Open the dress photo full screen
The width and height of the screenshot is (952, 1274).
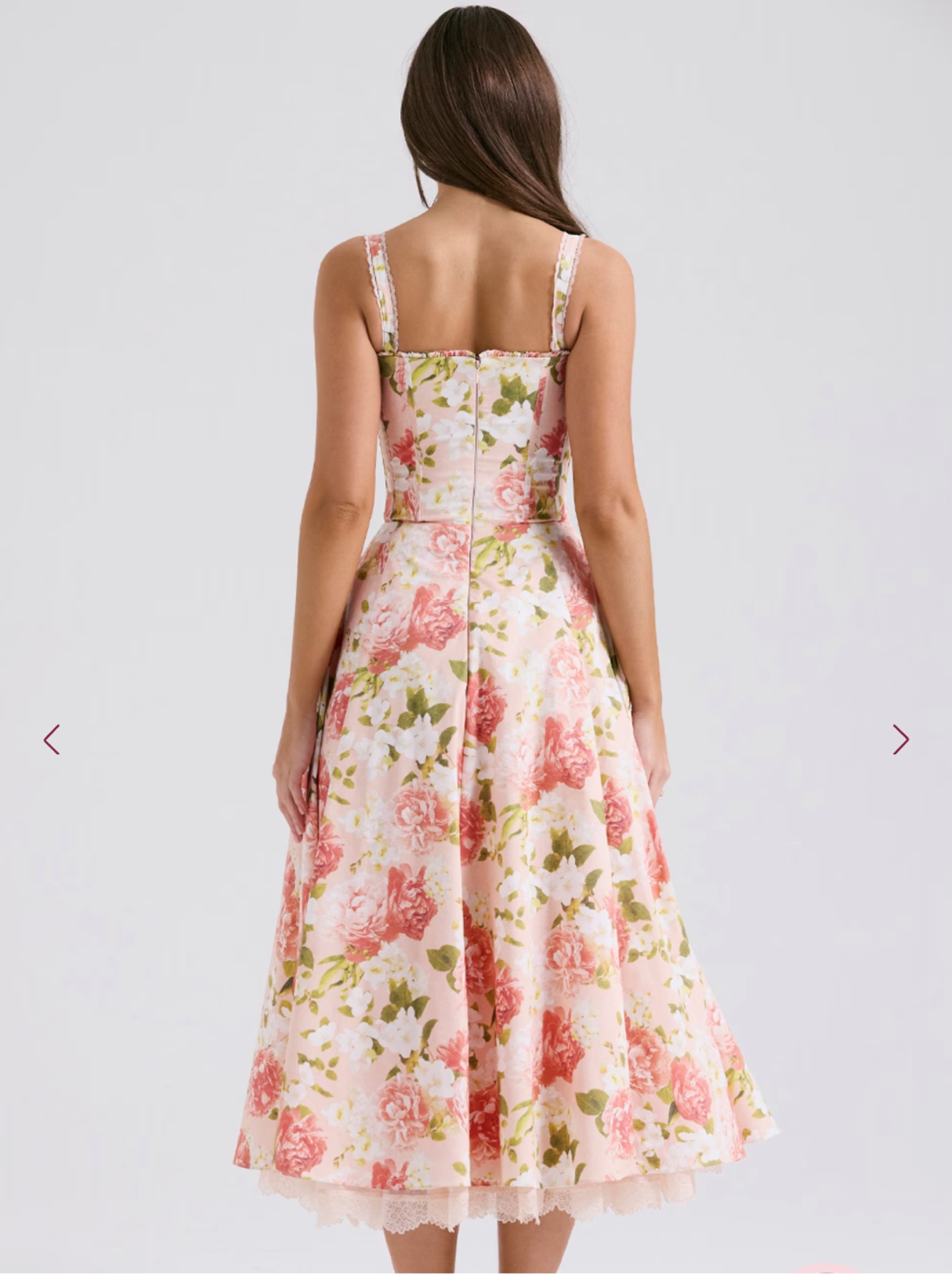[x=476, y=633]
